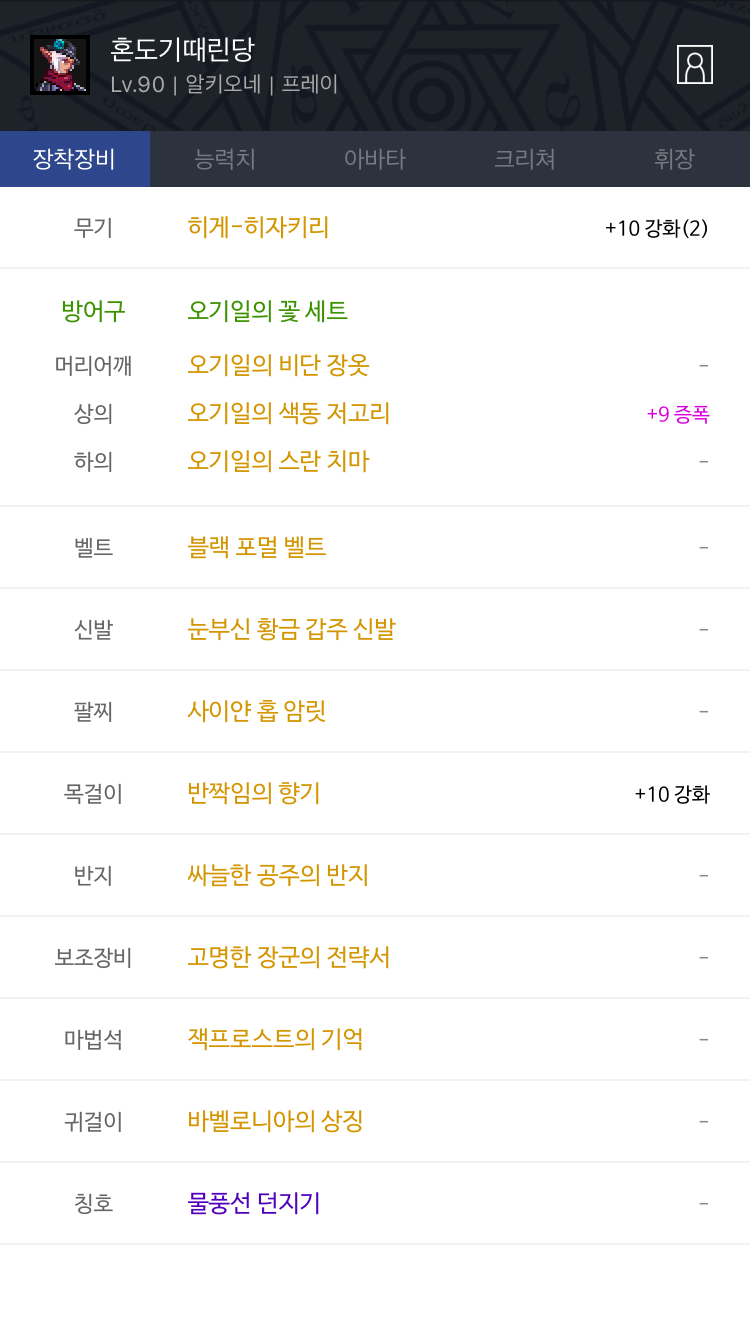750x1334 pixels.
Task: Open 반짝임의 향기 necklace
Action: [254, 793]
